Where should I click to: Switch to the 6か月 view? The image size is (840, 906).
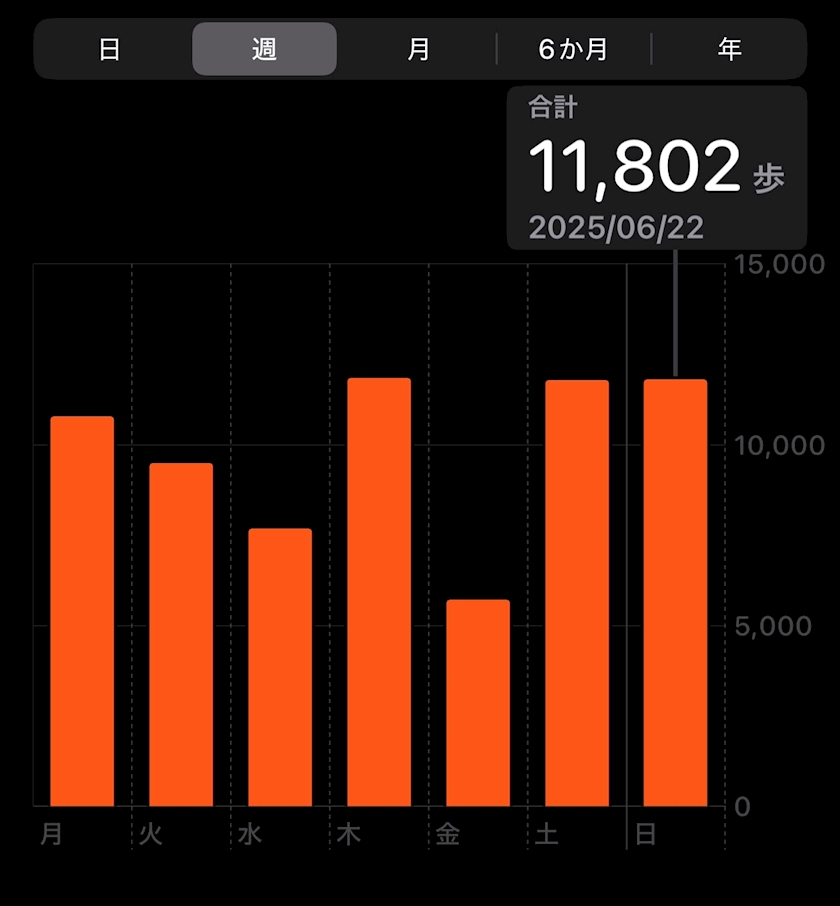(573, 49)
